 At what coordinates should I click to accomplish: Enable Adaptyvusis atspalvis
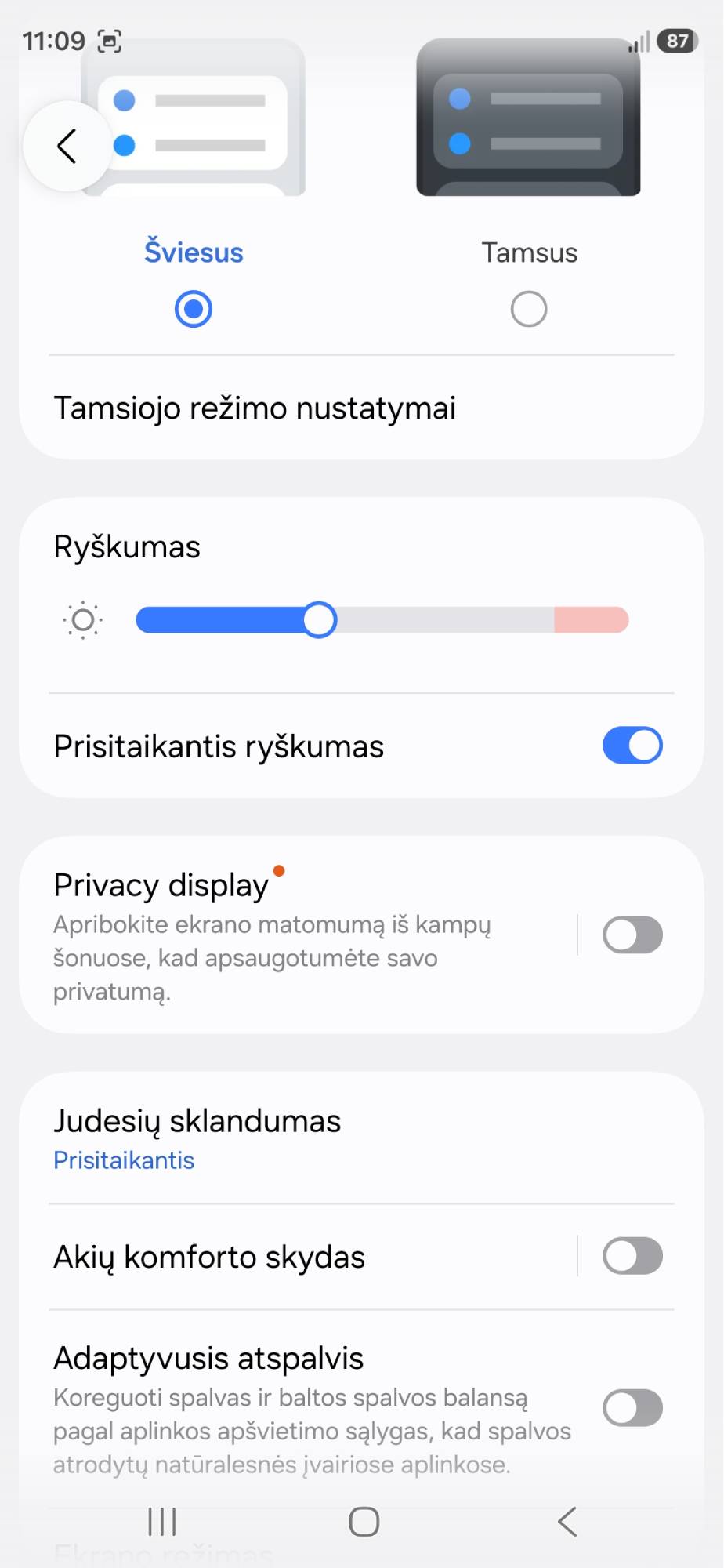(632, 1407)
